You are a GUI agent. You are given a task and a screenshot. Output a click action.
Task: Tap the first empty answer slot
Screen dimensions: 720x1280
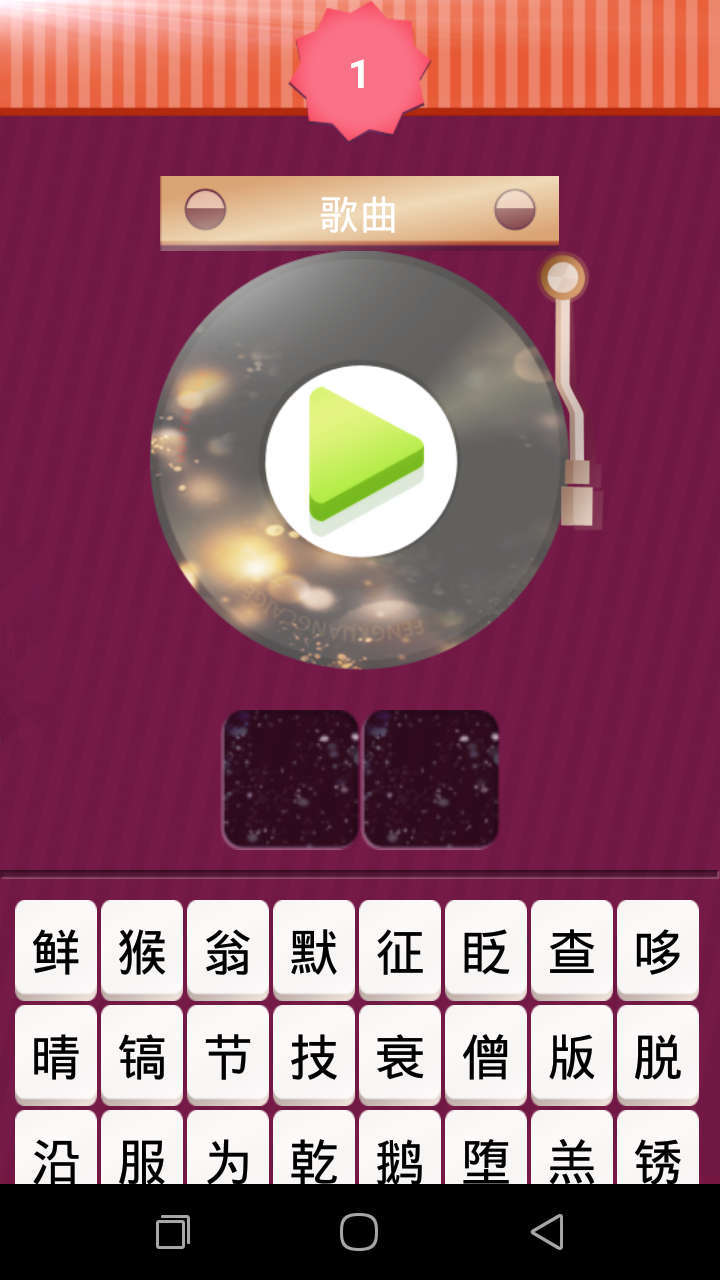pos(291,778)
